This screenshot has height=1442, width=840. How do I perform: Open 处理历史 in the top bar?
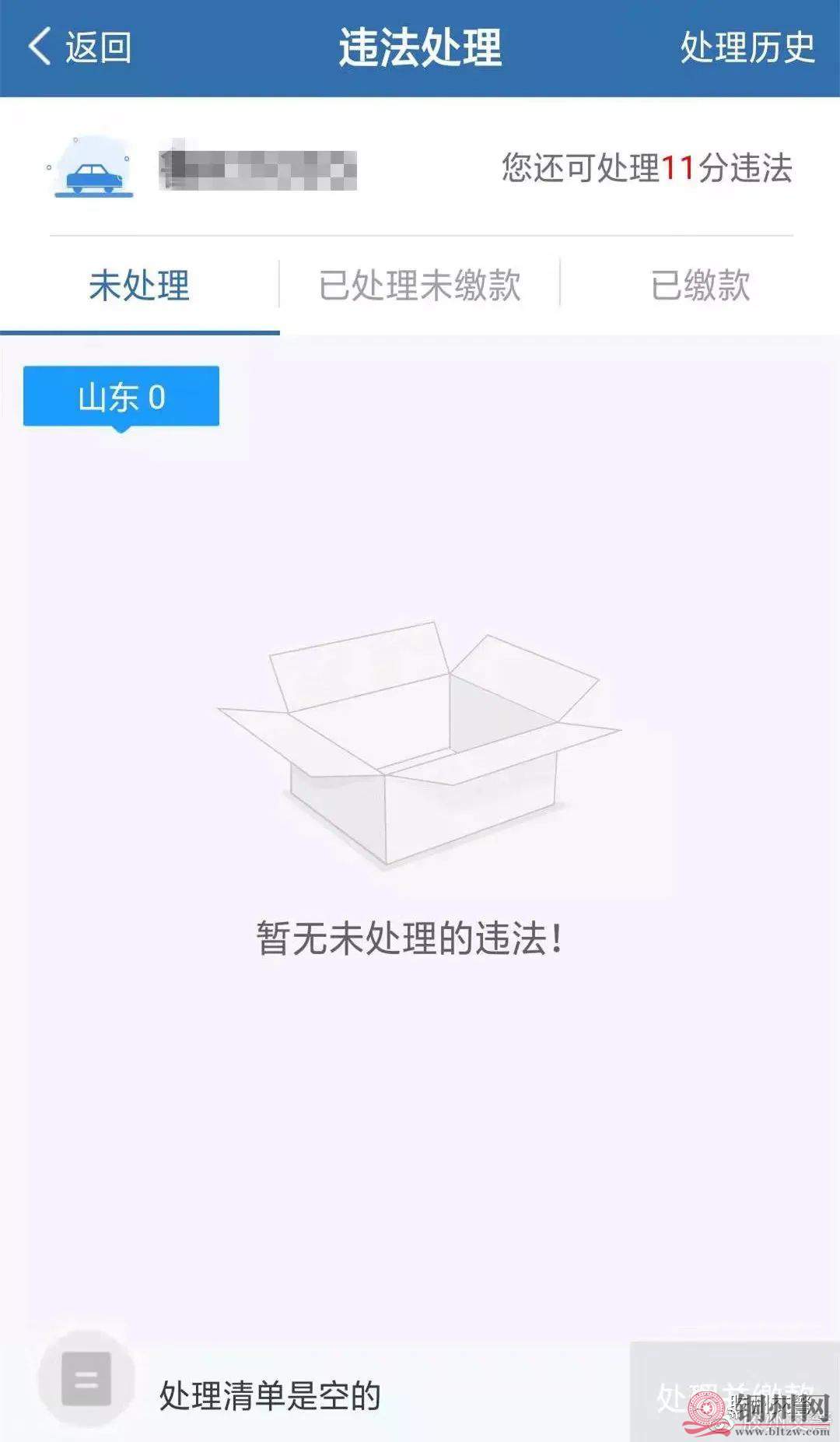[x=747, y=47]
